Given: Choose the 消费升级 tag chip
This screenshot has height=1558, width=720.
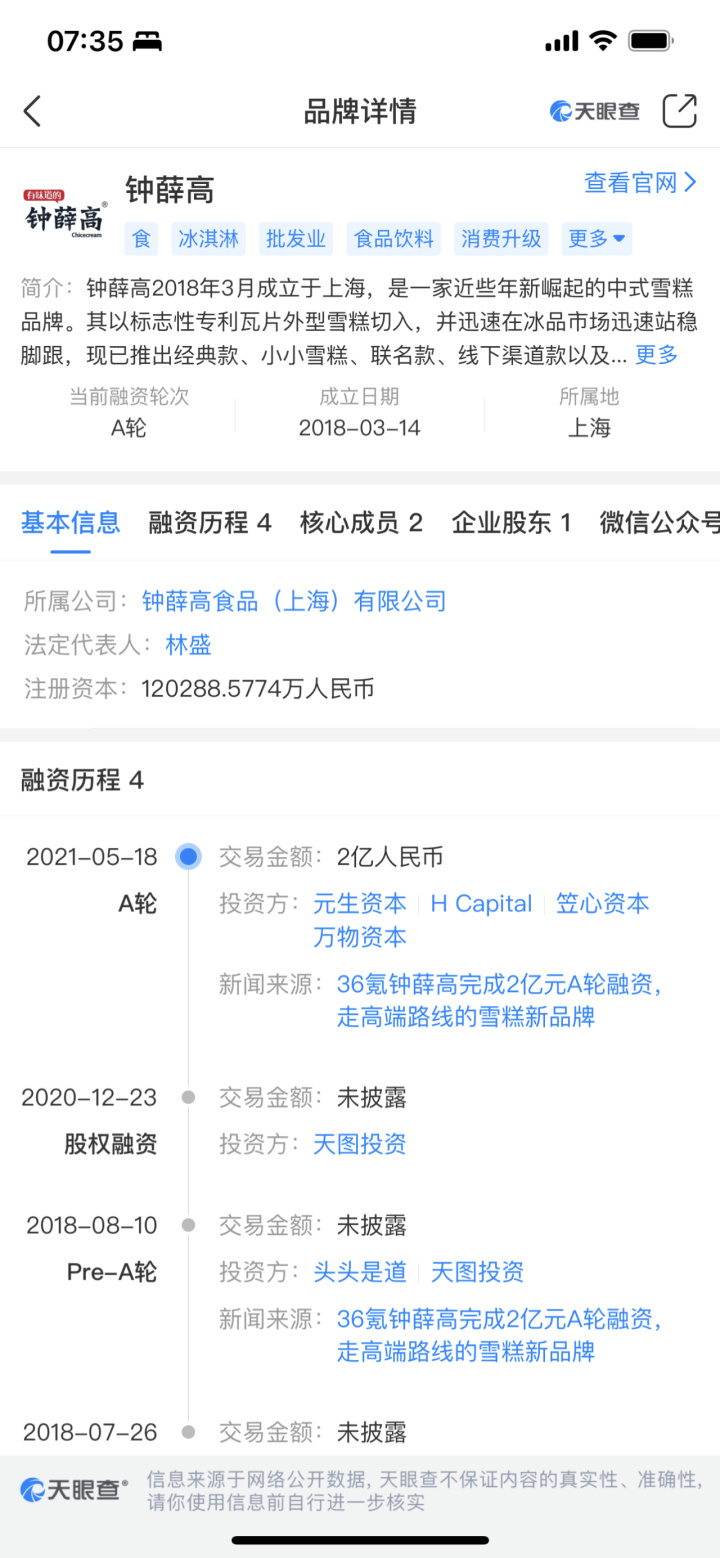Looking at the screenshot, I should click(x=501, y=239).
